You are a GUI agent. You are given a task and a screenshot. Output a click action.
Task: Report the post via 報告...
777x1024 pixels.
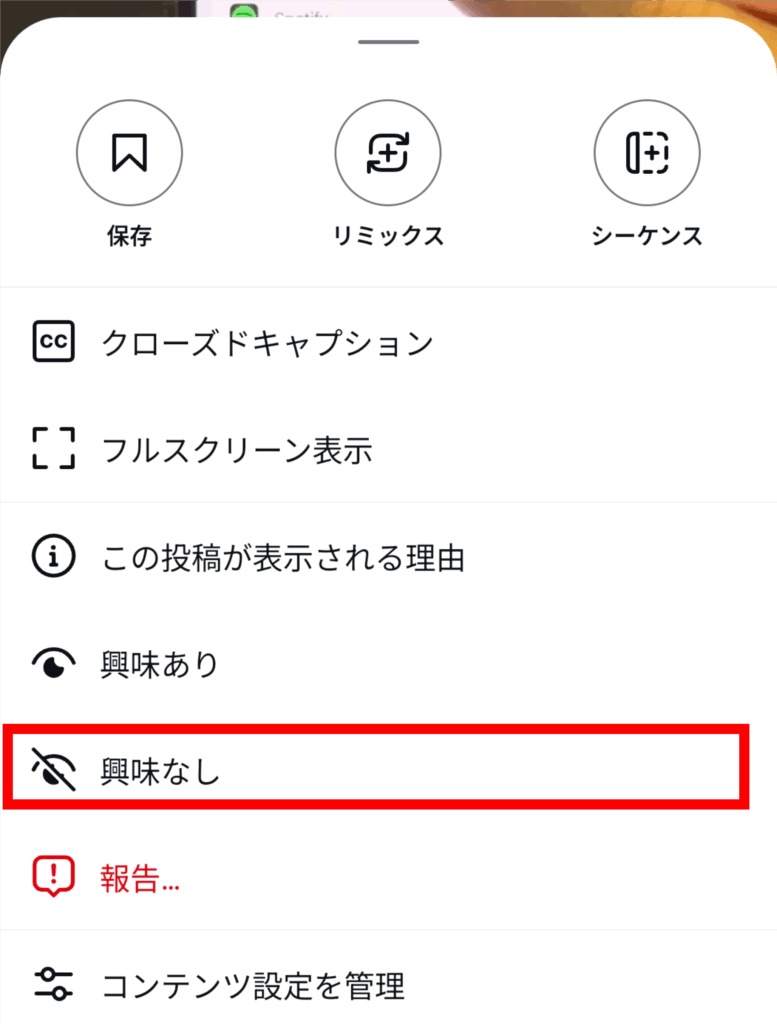pyautogui.click(x=140, y=877)
